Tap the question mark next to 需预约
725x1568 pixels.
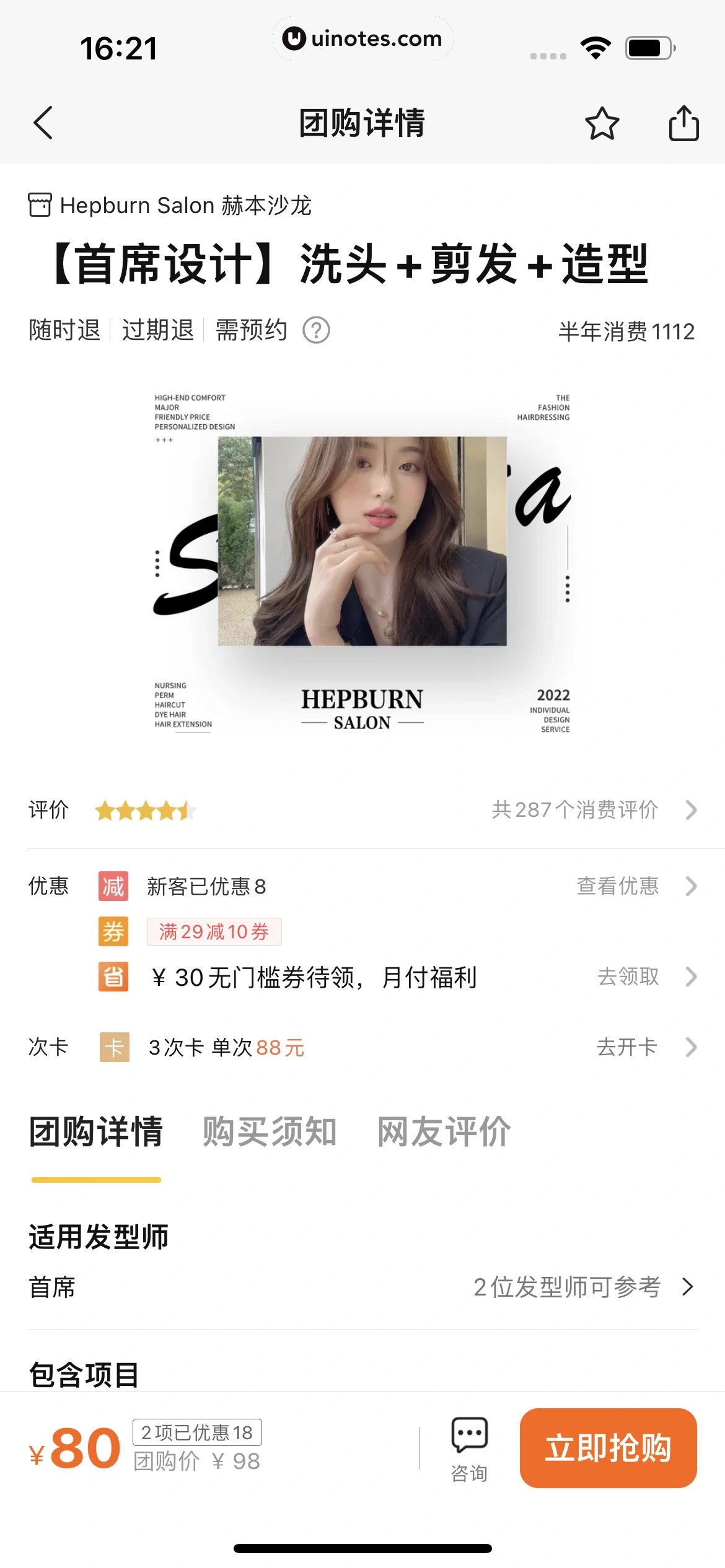[x=316, y=331]
